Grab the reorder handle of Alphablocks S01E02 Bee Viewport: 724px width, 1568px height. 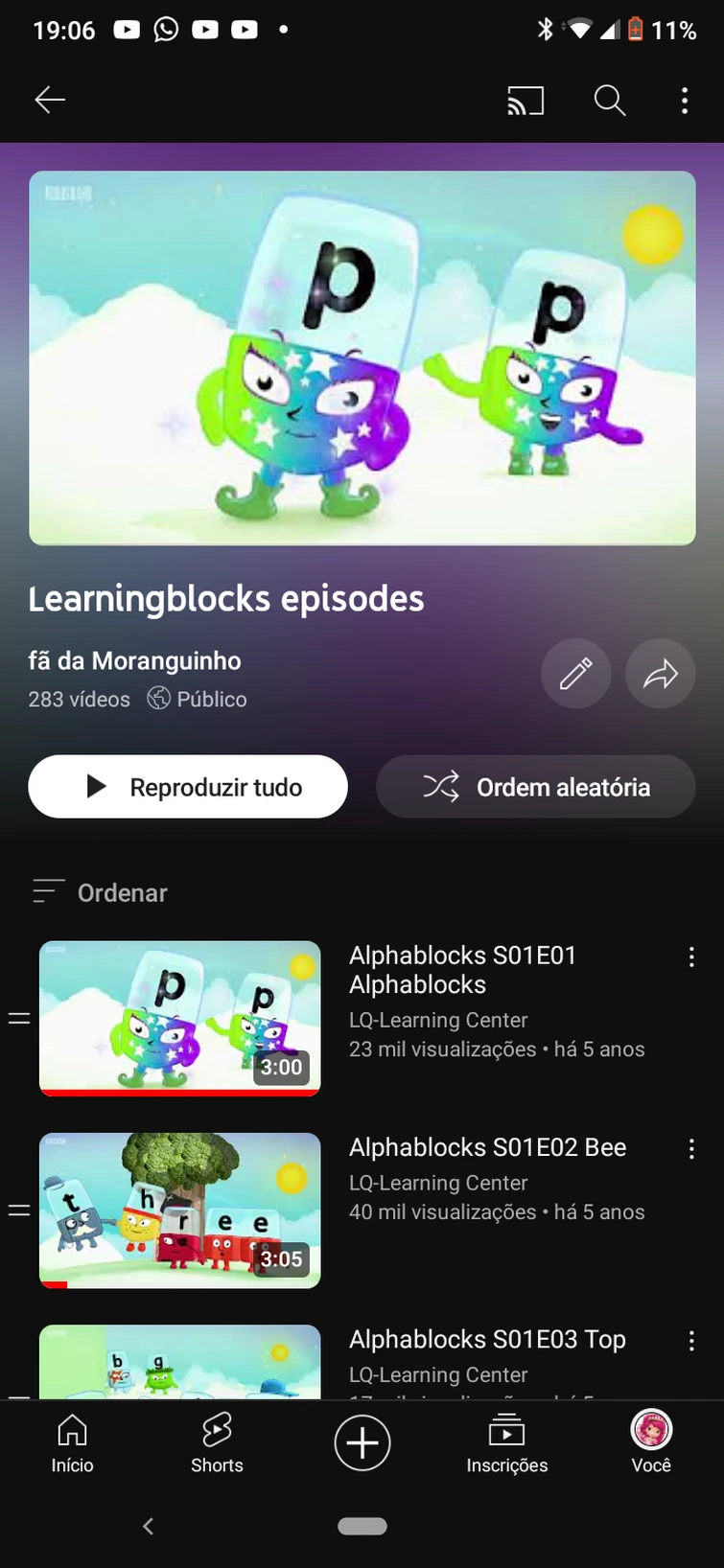[19, 1211]
